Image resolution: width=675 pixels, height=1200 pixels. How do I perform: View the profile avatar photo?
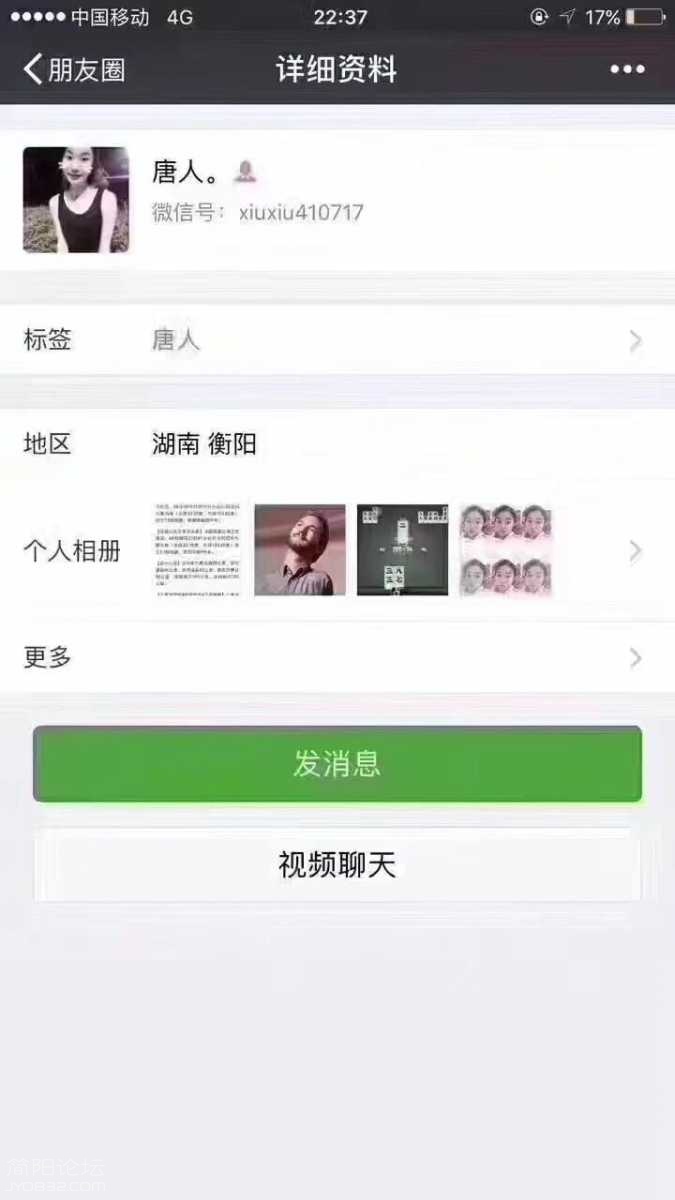(76, 200)
